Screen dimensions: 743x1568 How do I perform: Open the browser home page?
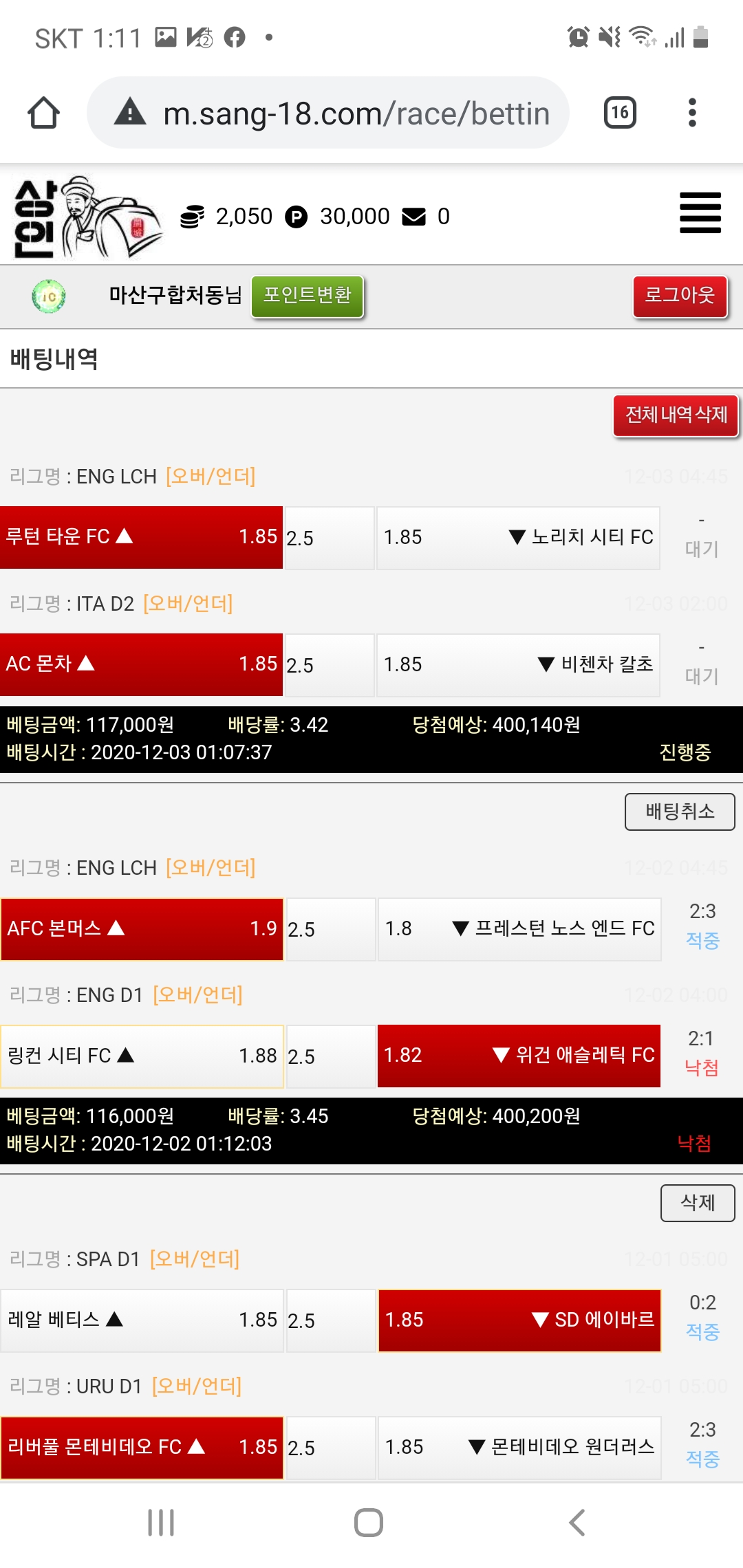click(x=43, y=113)
